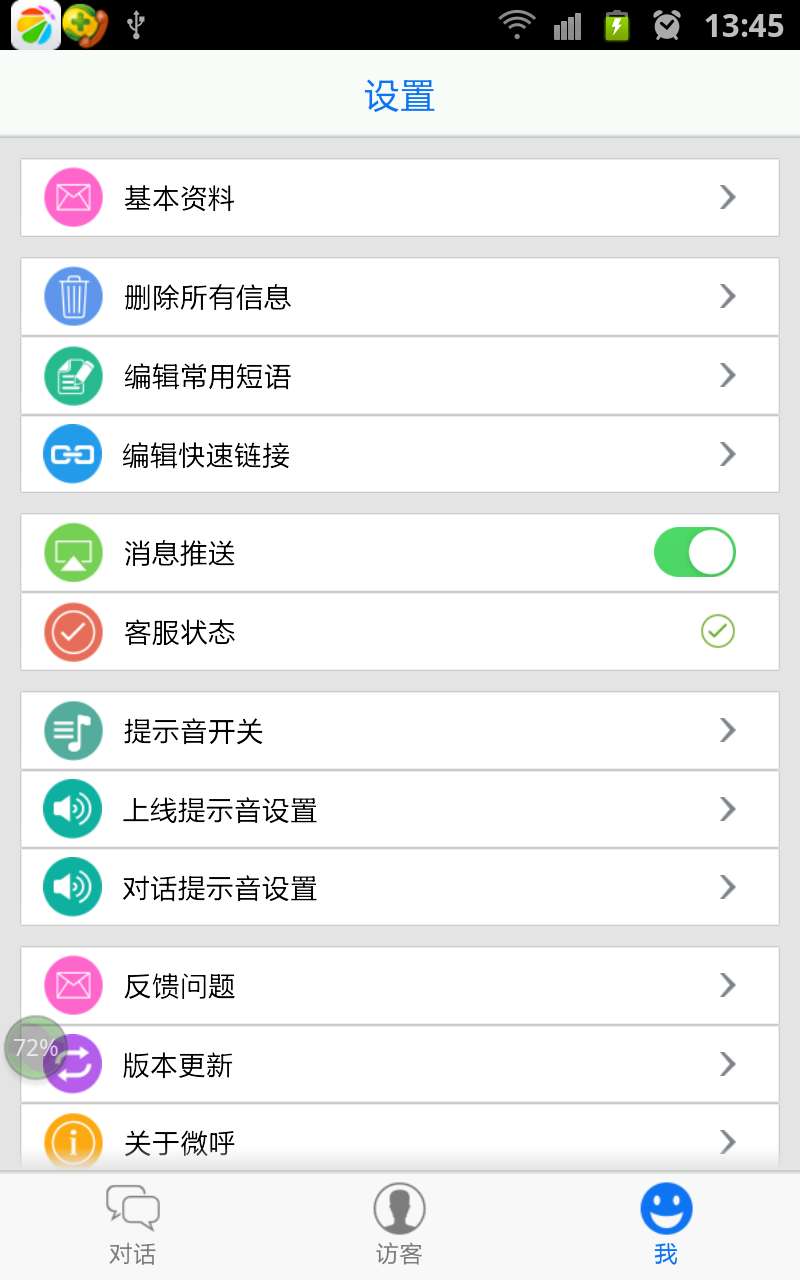800x1280 pixels.
Task: Open 基本资料 profile settings
Action: pos(400,198)
